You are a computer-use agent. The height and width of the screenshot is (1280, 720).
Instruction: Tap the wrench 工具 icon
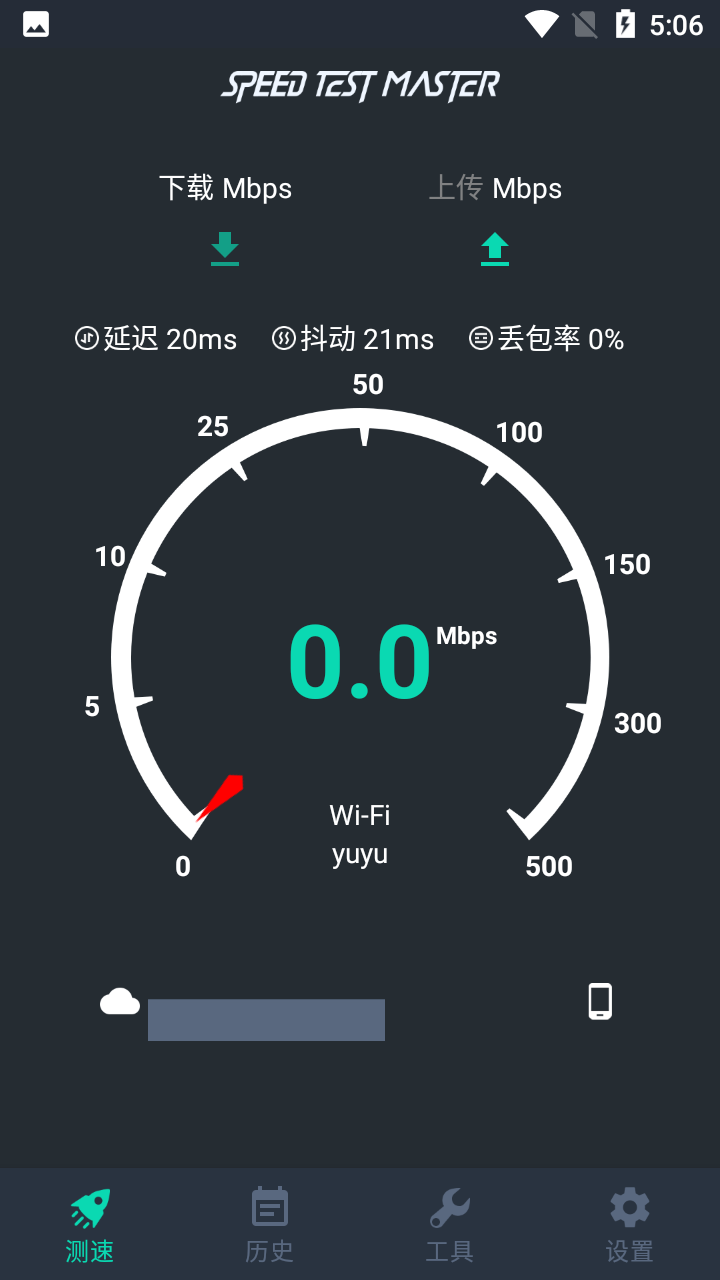pyautogui.click(x=449, y=1208)
